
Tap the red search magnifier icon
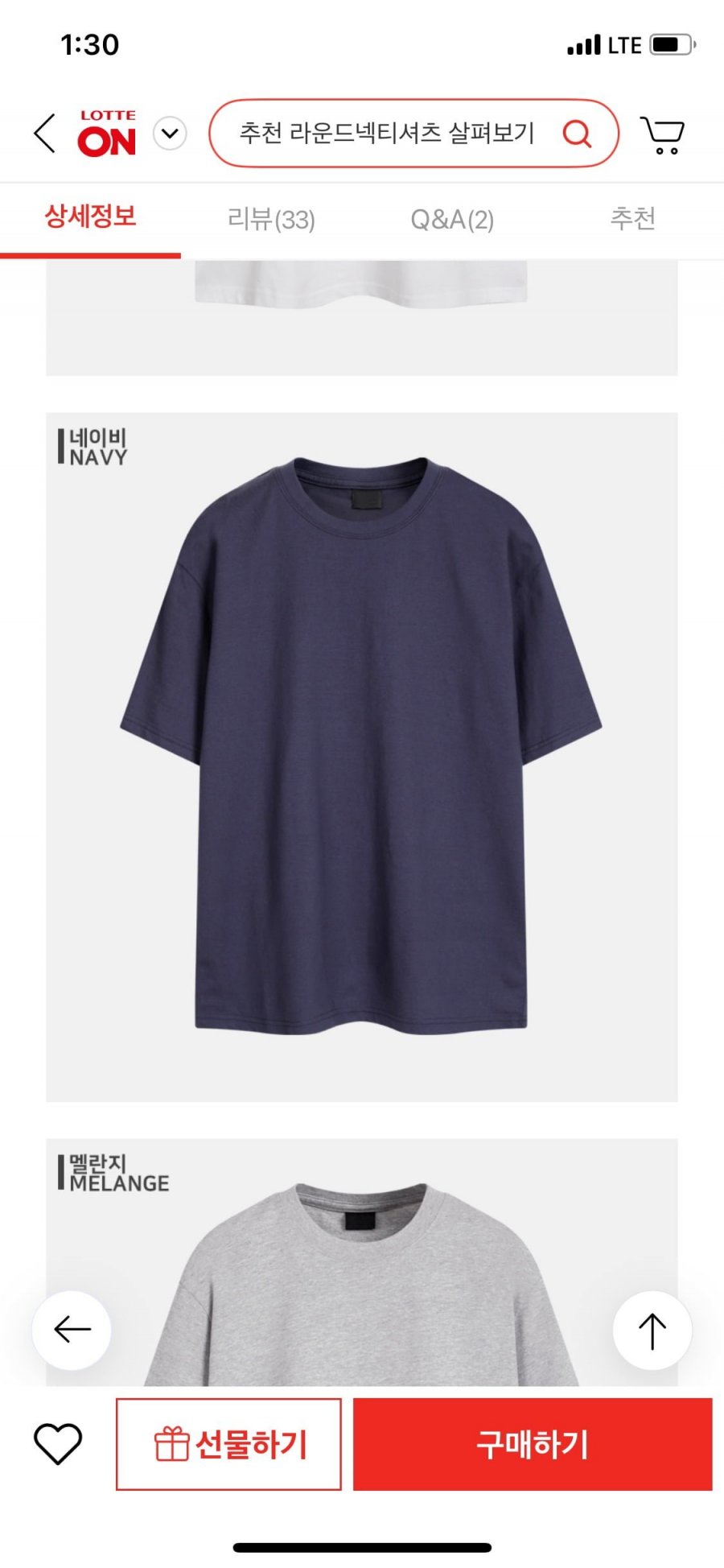click(577, 134)
